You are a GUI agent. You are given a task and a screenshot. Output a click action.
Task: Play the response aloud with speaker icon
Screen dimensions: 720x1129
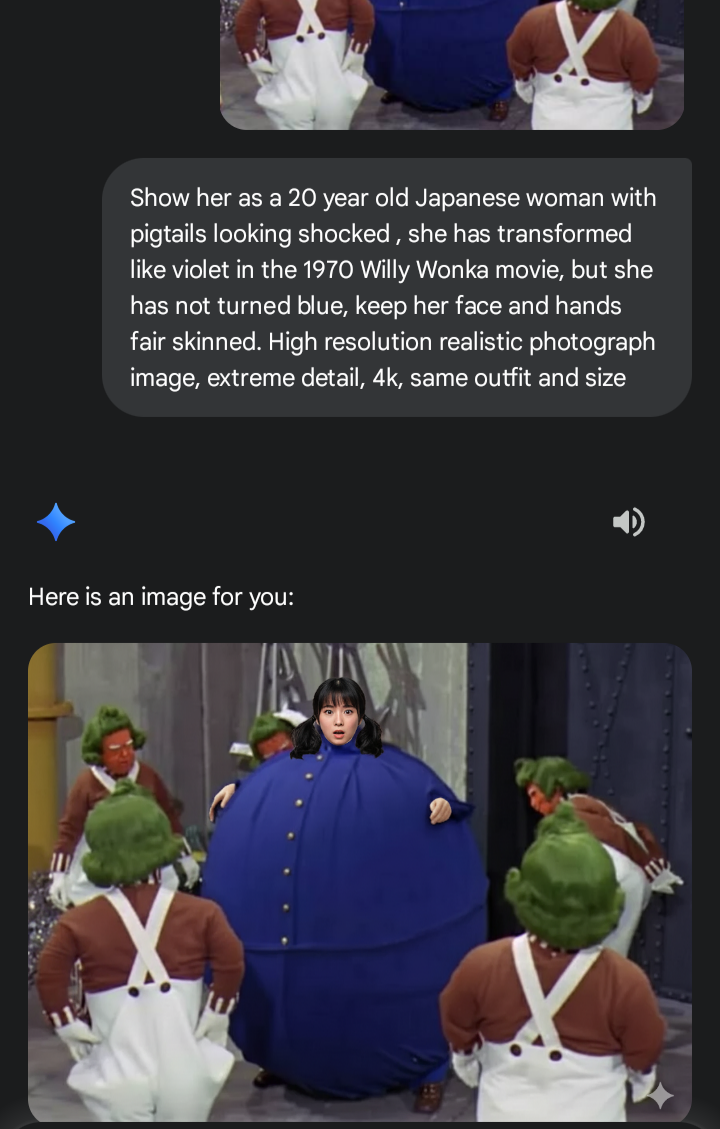pyautogui.click(x=628, y=522)
